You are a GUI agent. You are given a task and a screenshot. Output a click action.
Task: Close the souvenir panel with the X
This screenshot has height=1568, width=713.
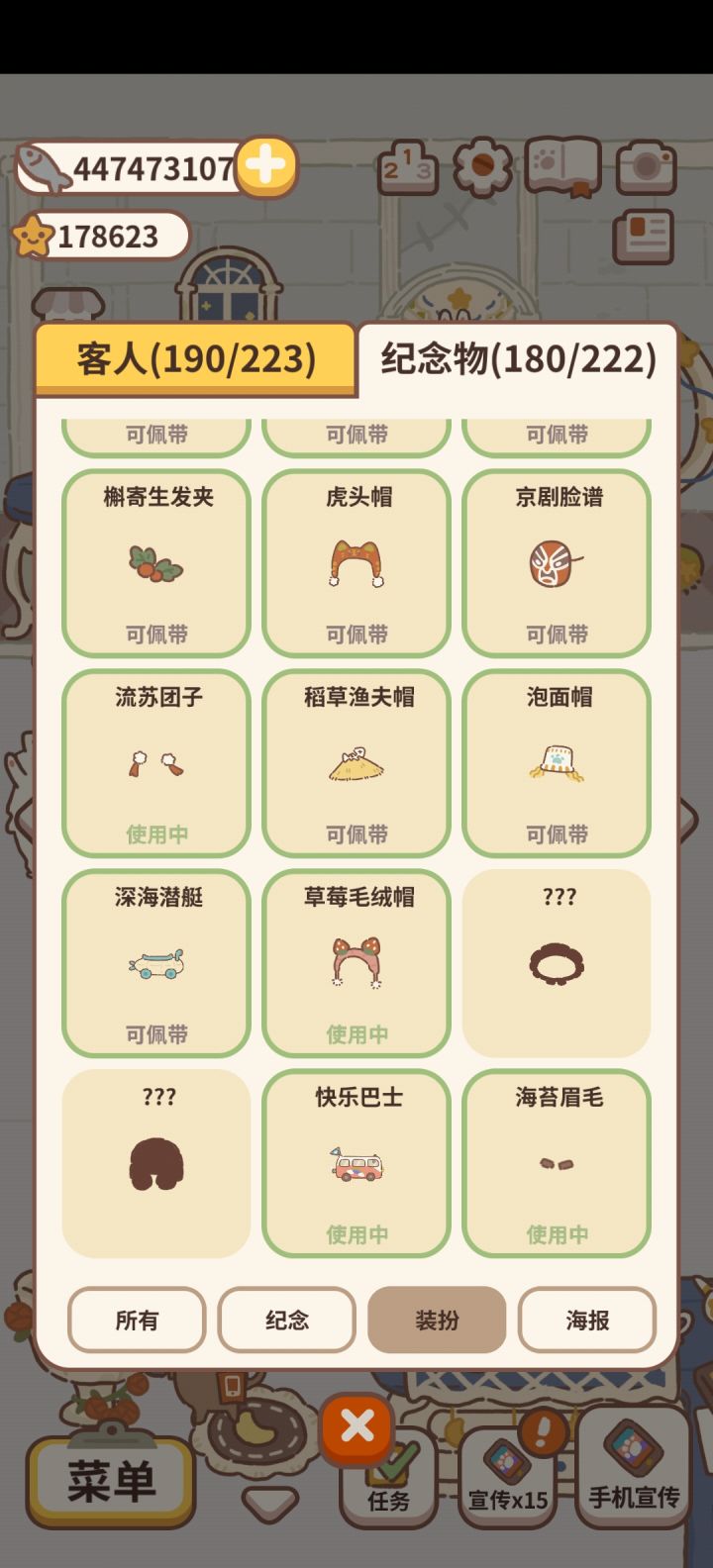click(x=356, y=1426)
